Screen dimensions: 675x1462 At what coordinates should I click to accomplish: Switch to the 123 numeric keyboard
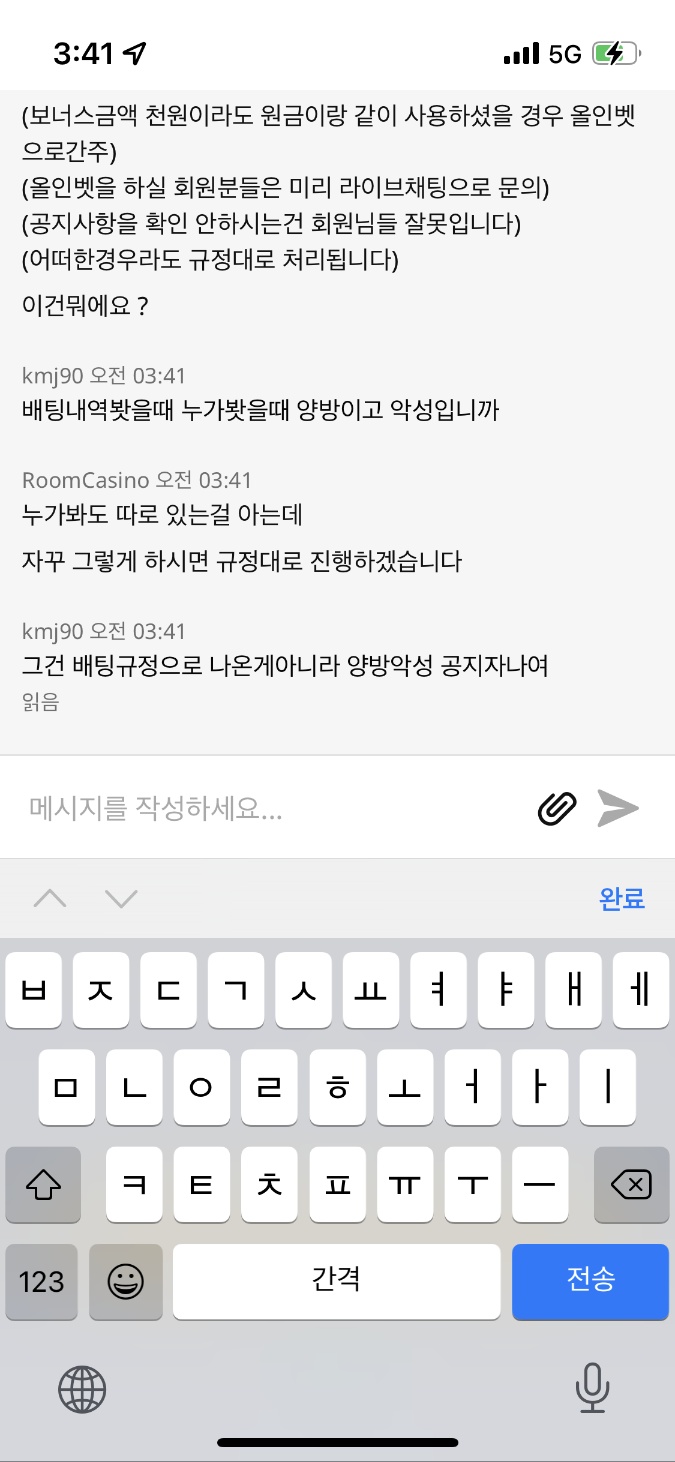(x=42, y=1281)
